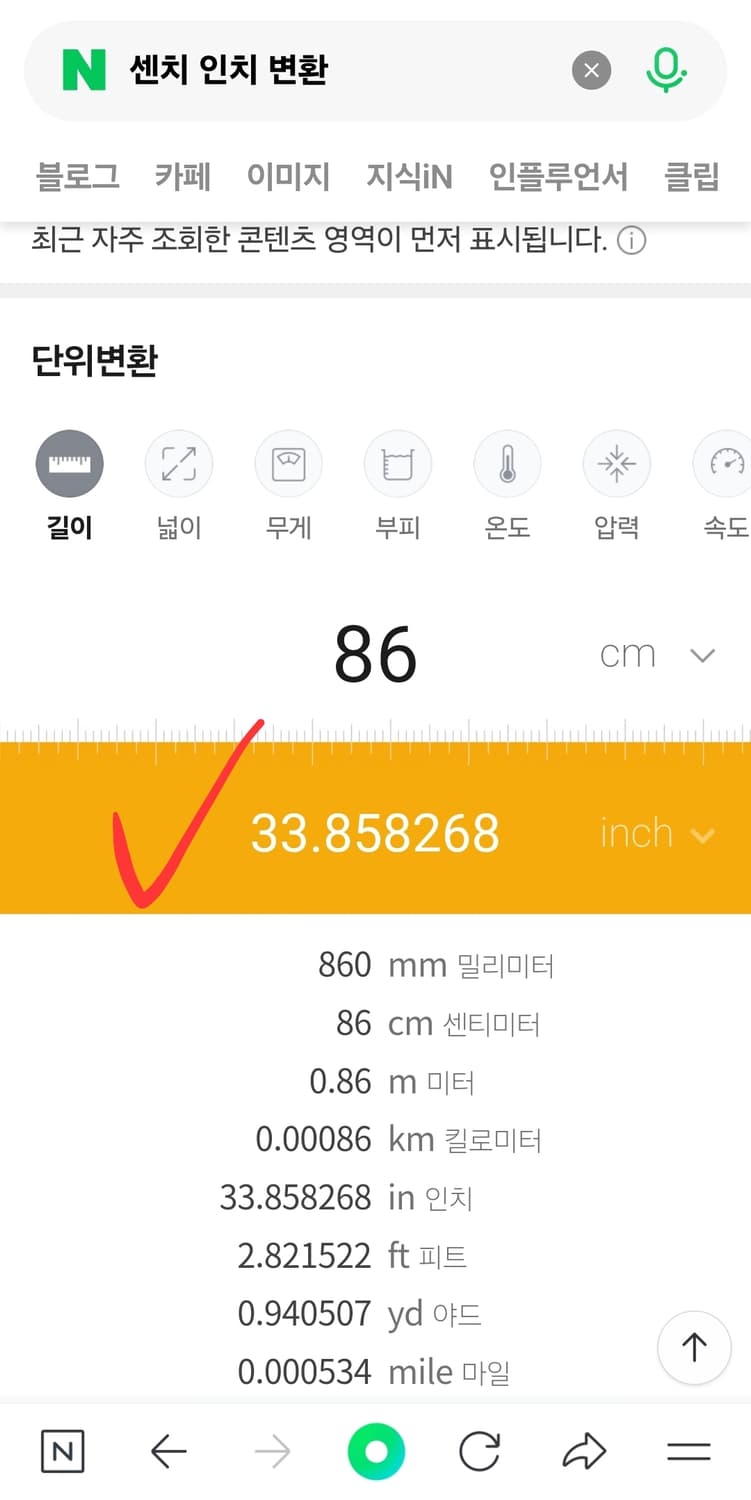Open the 속도 speed converter icon
The height and width of the screenshot is (1500, 751).
coord(722,463)
